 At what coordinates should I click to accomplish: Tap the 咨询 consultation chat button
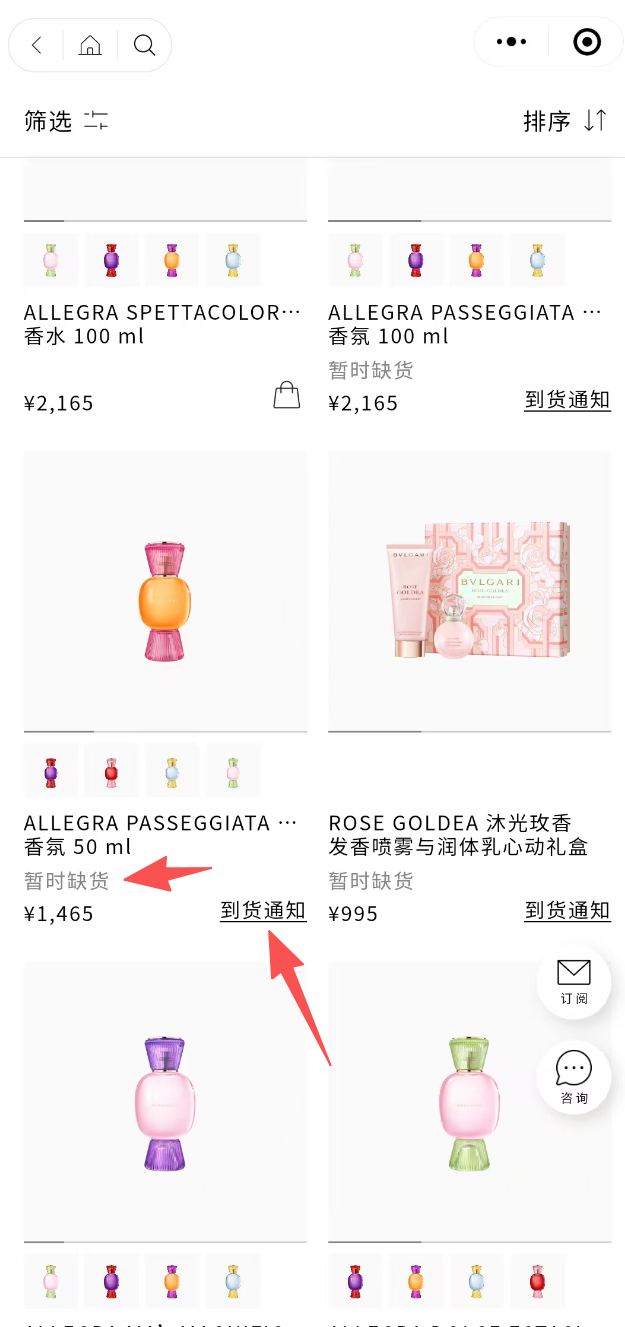click(x=574, y=1078)
